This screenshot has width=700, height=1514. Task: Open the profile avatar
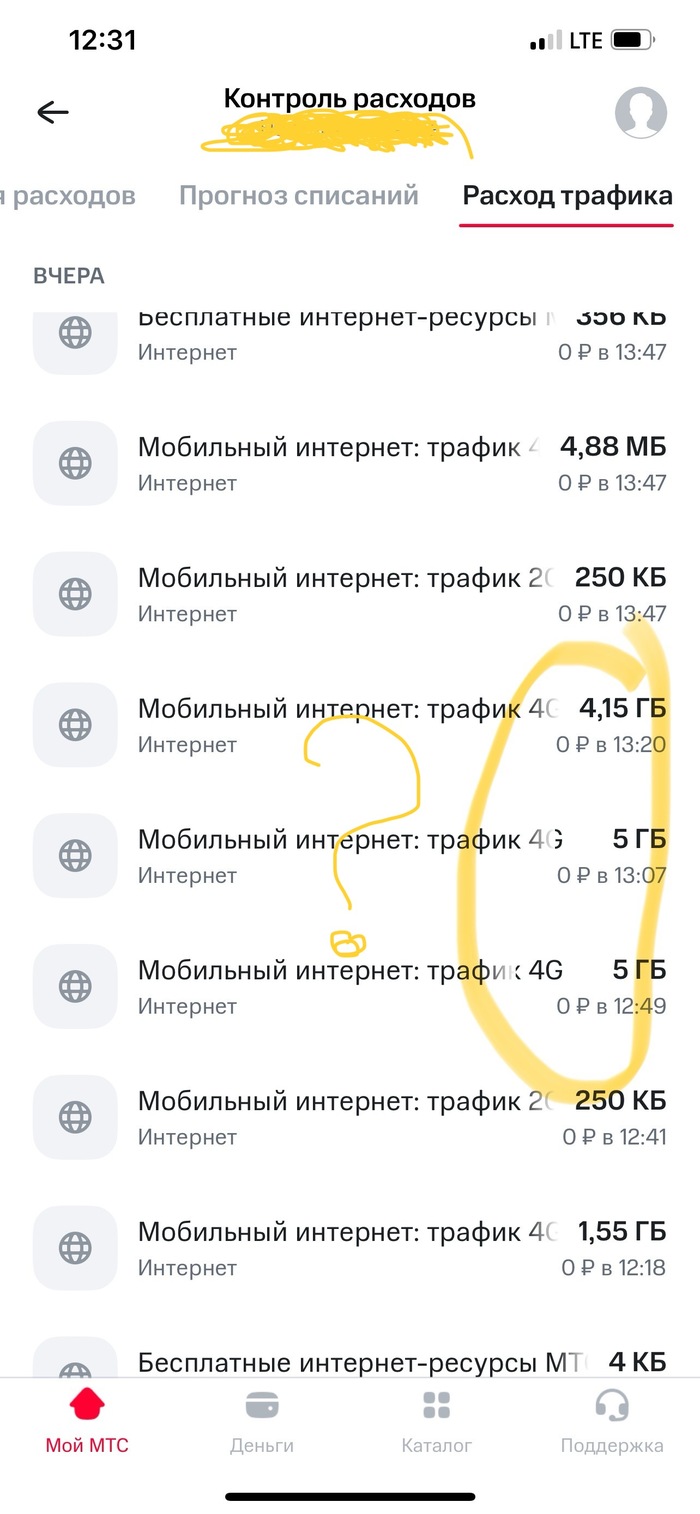(640, 112)
